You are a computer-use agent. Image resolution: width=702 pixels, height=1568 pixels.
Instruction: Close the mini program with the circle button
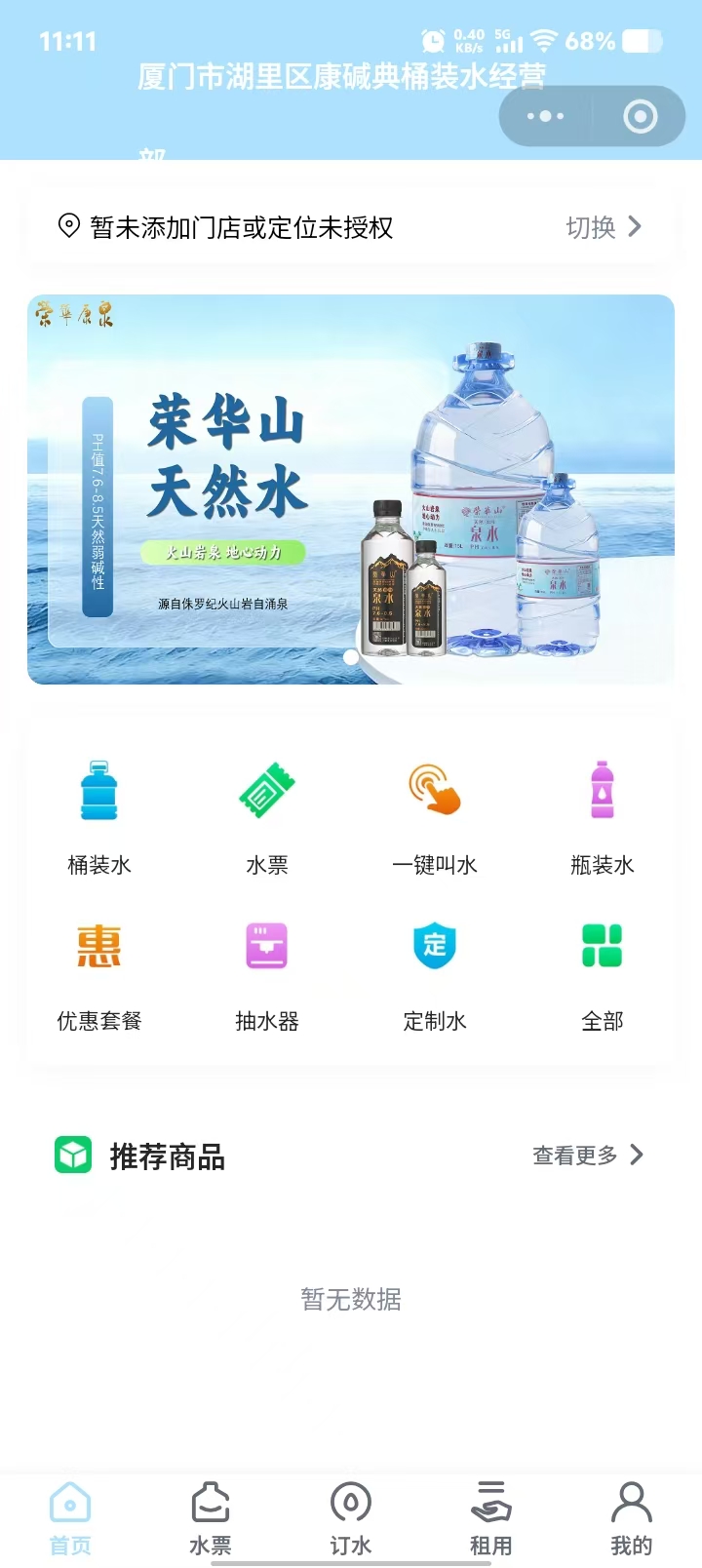640,117
